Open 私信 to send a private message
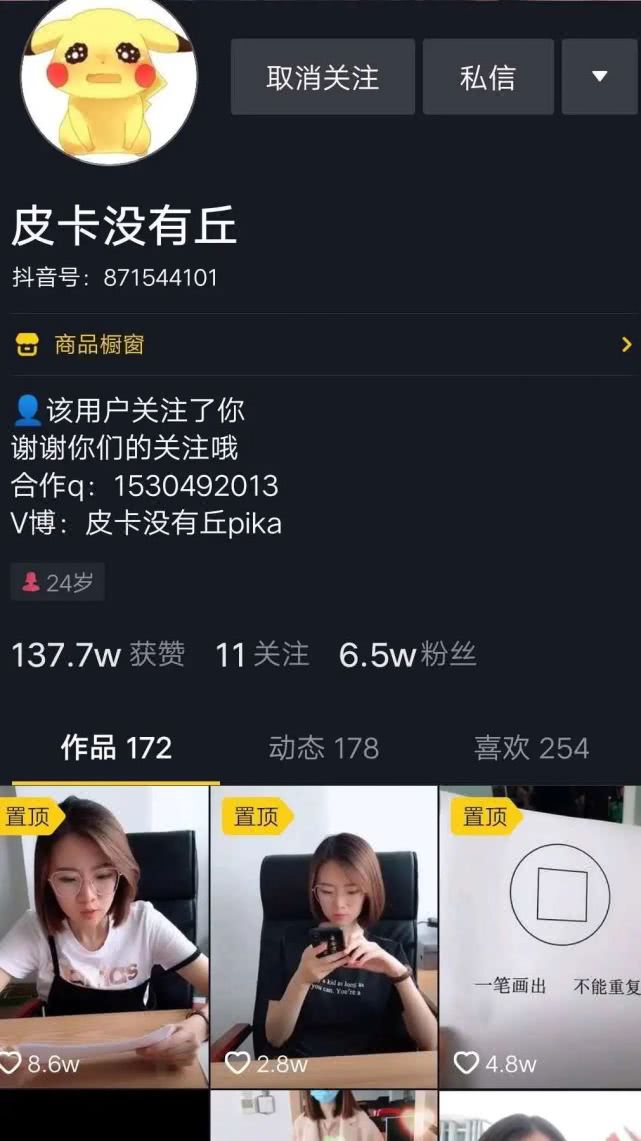Image resolution: width=641 pixels, height=1141 pixels. point(487,77)
